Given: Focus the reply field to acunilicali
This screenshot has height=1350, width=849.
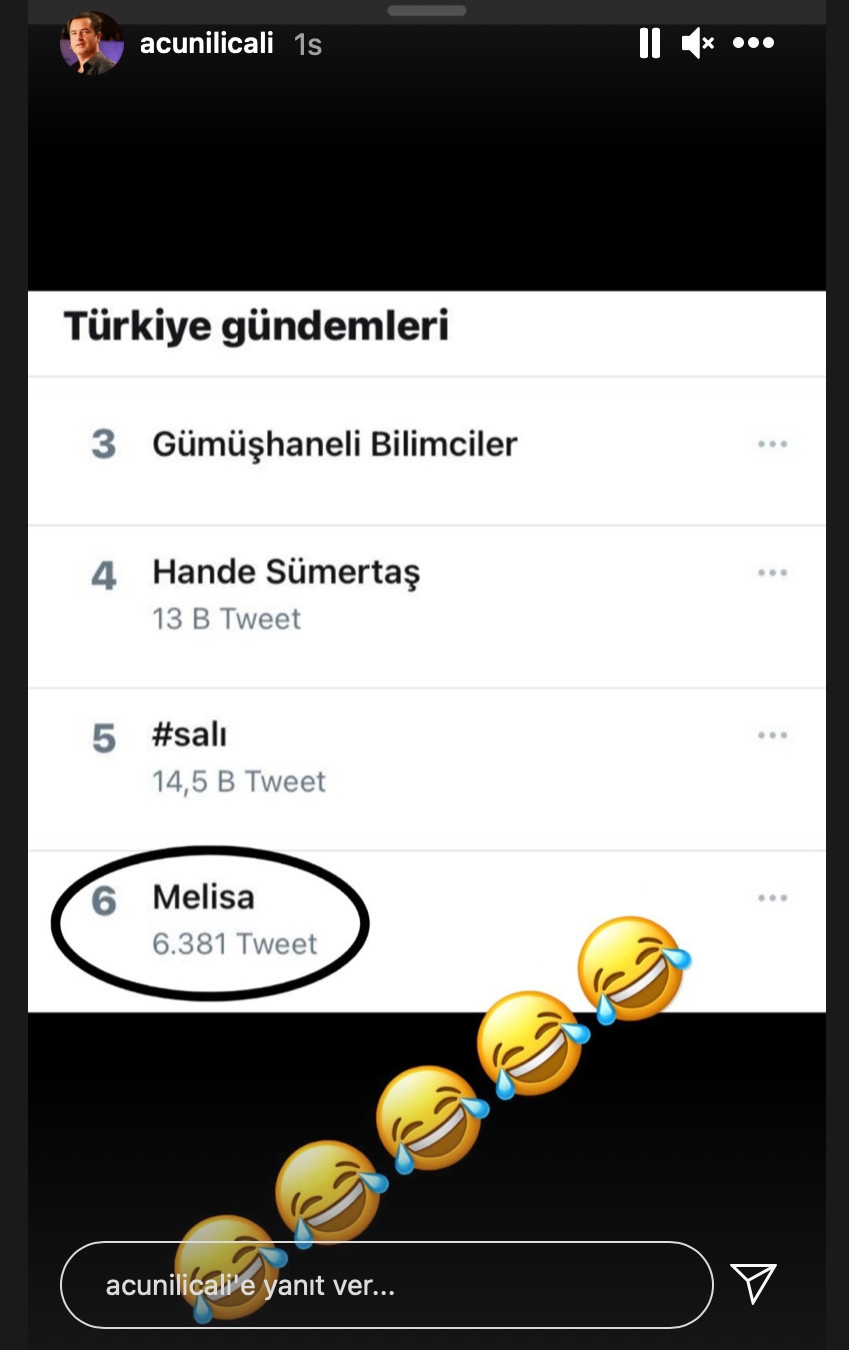Looking at the screenshot, I should (x=386, y=1285).
